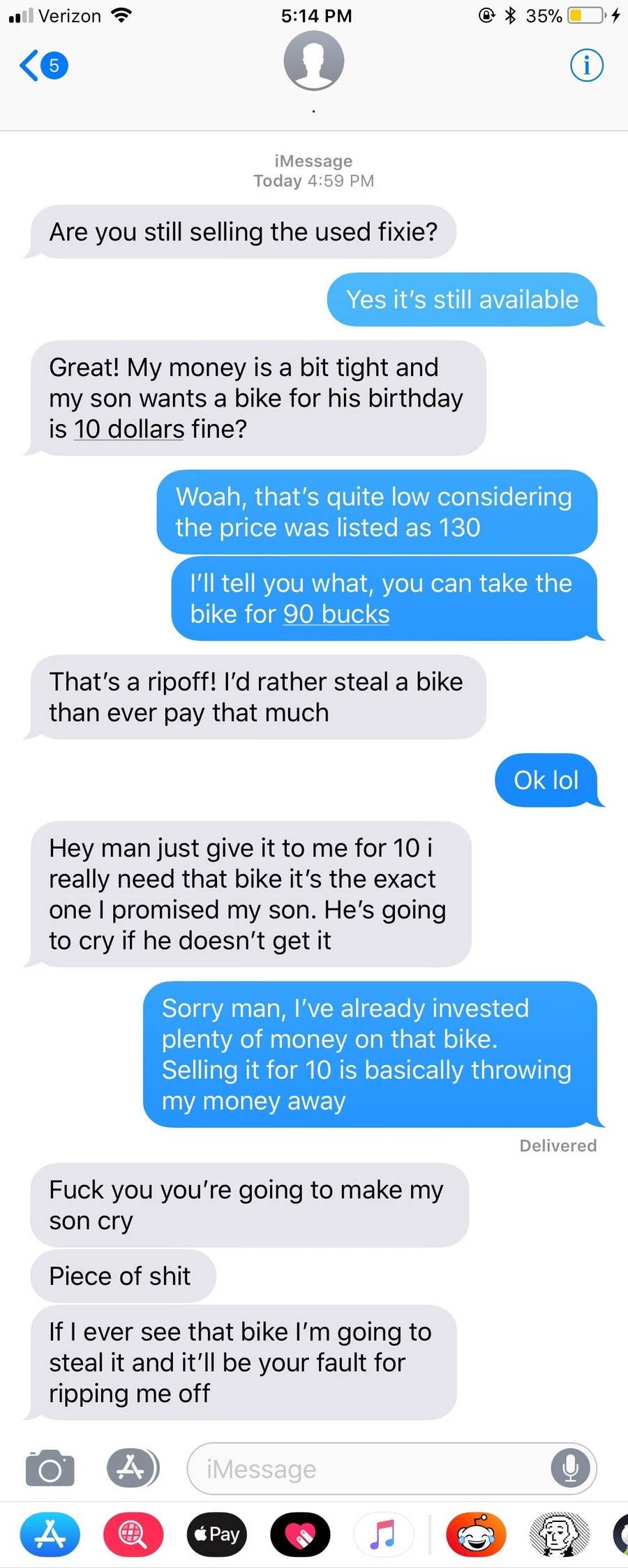
Task: Open the pixel-face sticker app
Action: tap(559, 1535)
